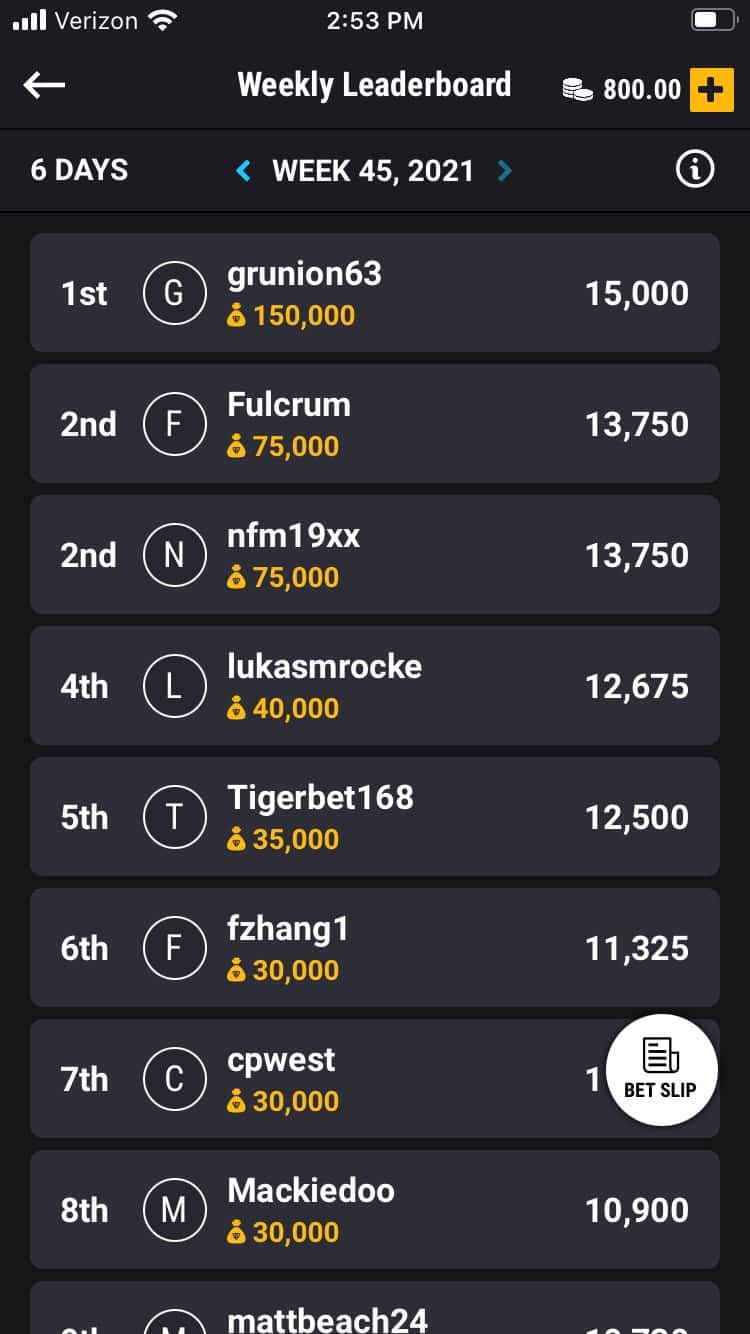Open the leaderboard info icon
This screenshot has height=1334, width=750.
point(696,170)
